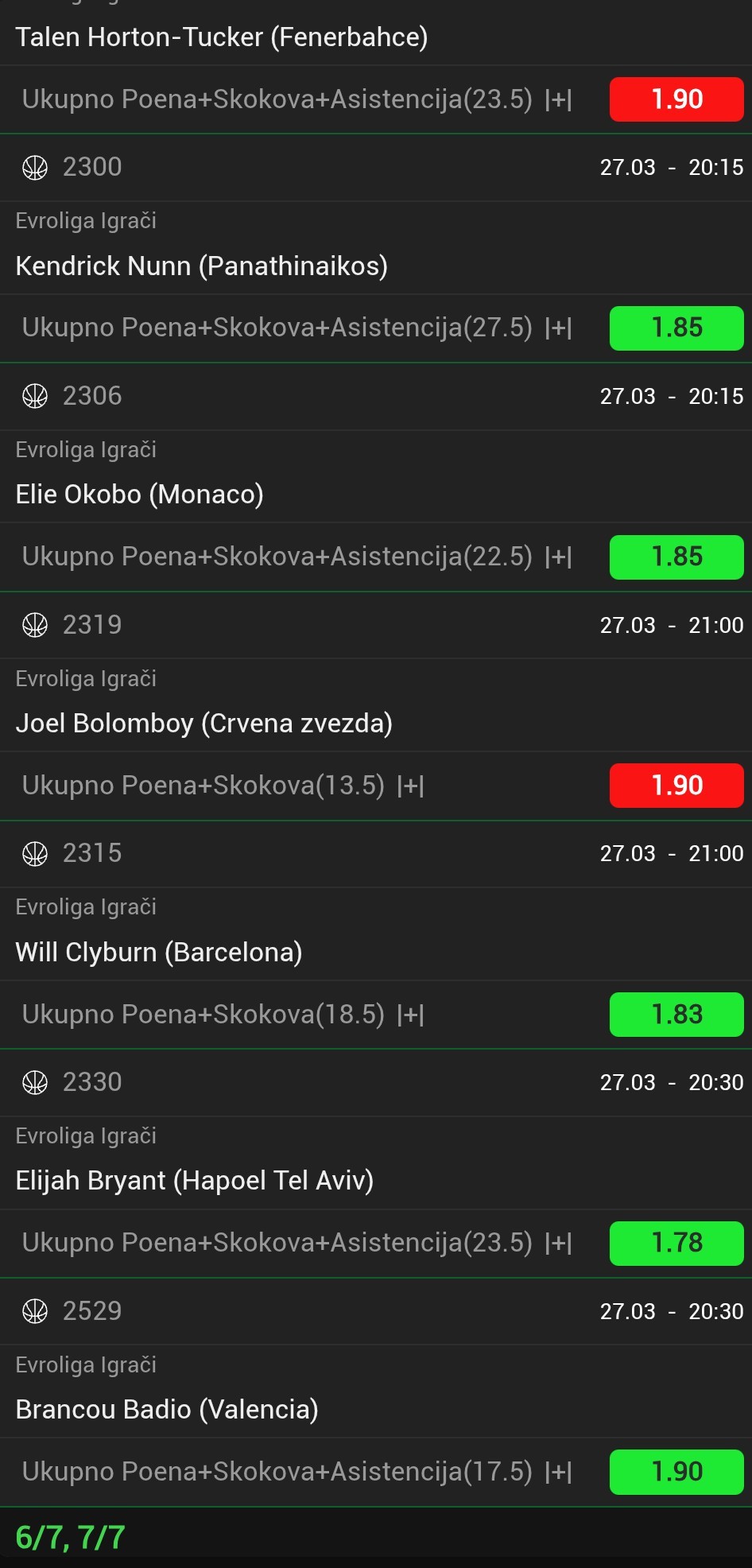The image size is (752, 1568).
Task: Tap the 1.78 odds for Elijah Bryant
Action: click(x=676, y=1243)
